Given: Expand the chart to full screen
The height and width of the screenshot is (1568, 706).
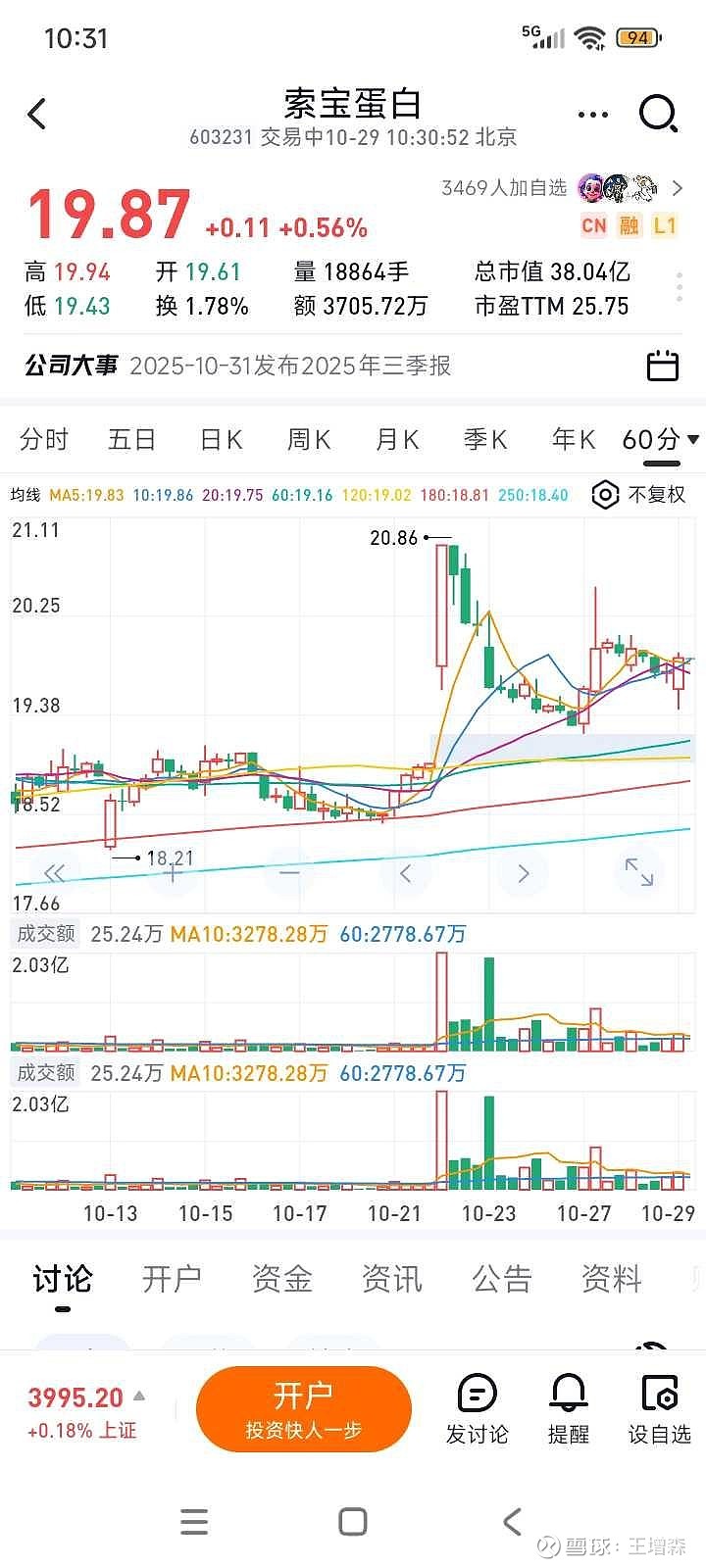Looking at the screenshot, I should pos(638,872).
